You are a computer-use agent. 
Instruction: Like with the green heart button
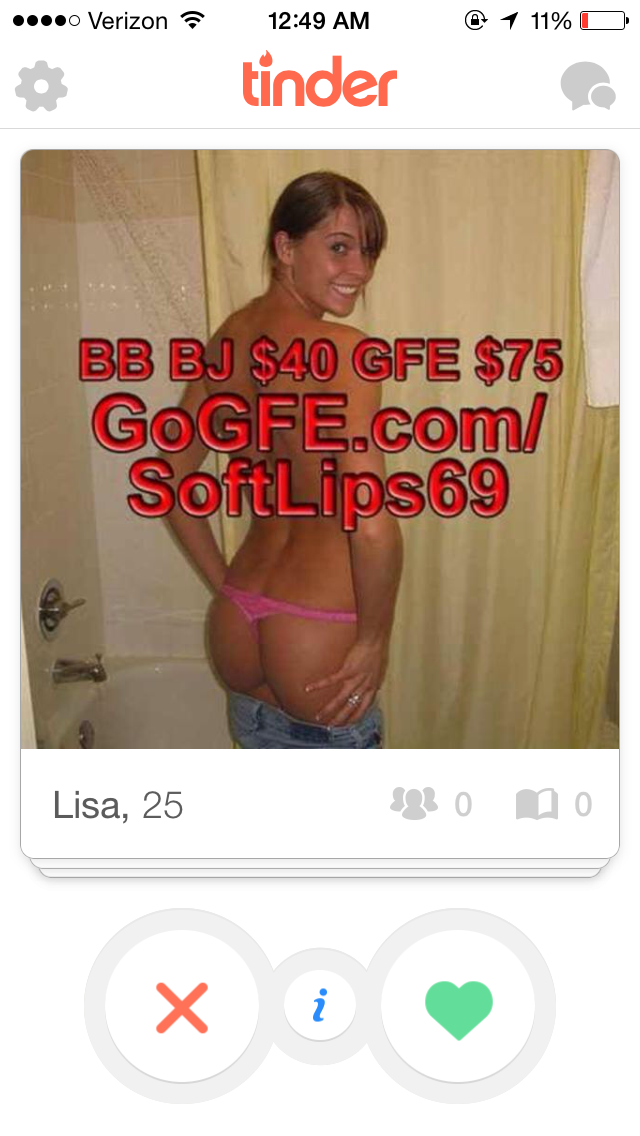tap(459, 1008)
